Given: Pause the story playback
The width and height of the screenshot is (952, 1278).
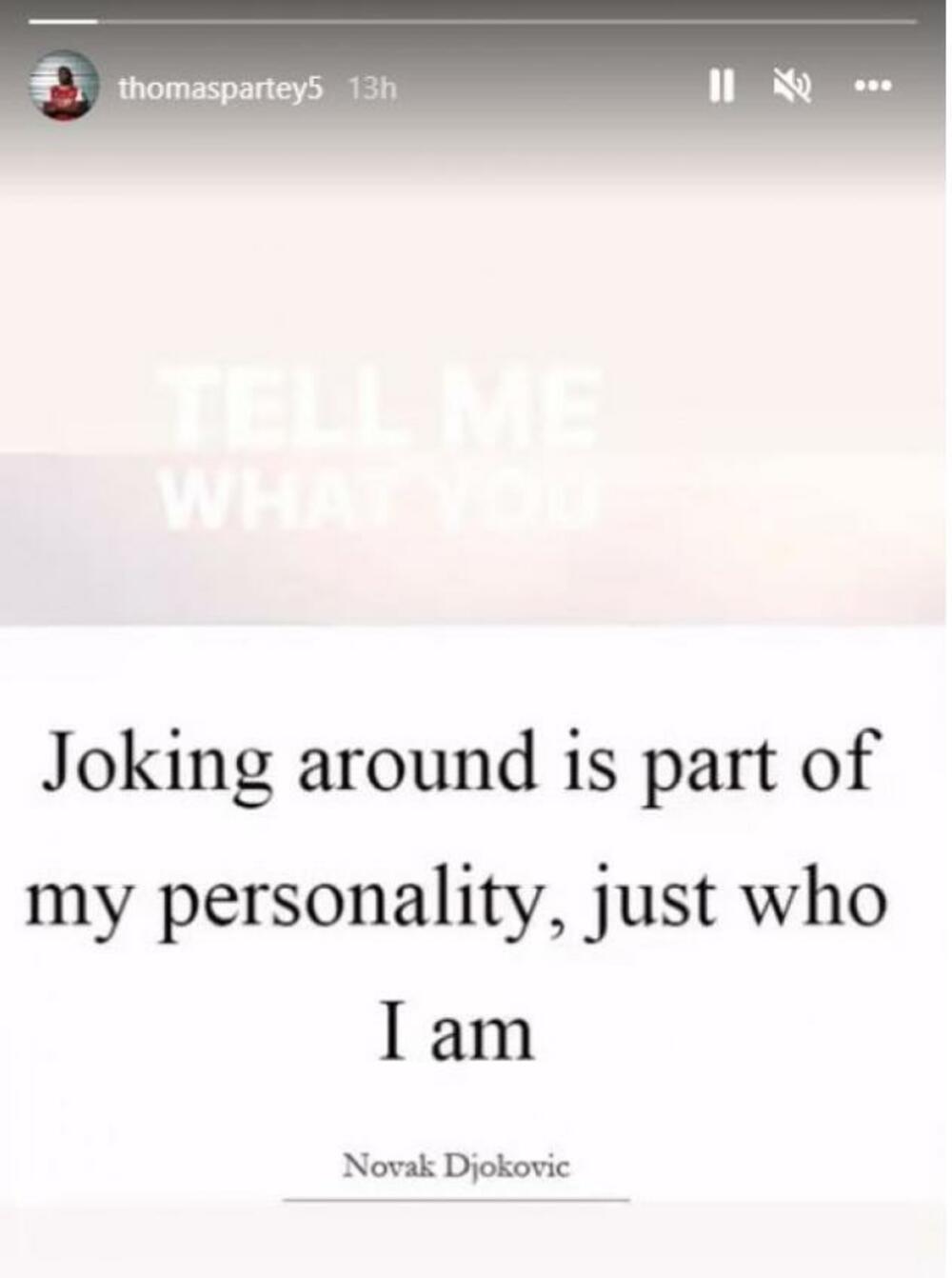Looking at the screenshot, I should (x=722, y=88).
